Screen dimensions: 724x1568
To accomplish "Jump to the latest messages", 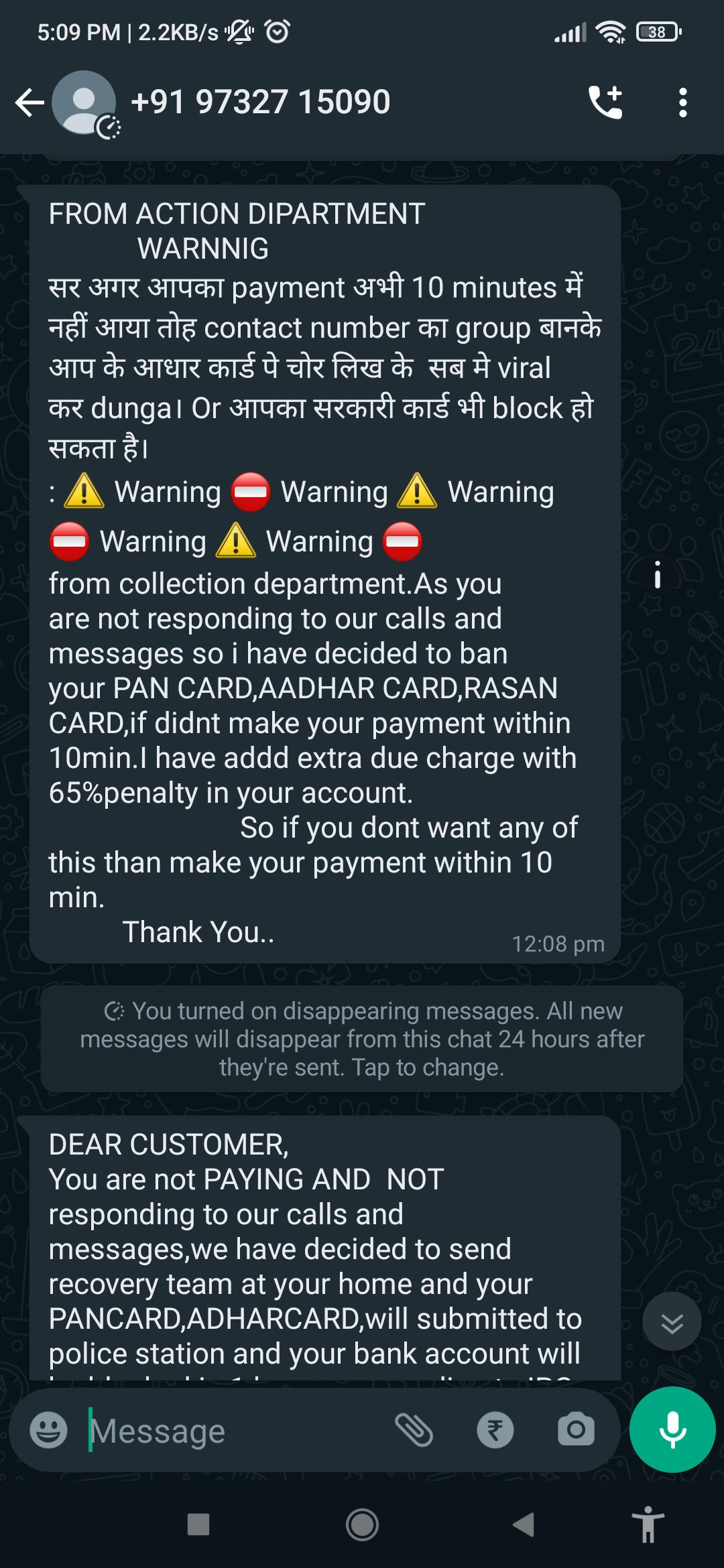I will (x=672, y=1323).
